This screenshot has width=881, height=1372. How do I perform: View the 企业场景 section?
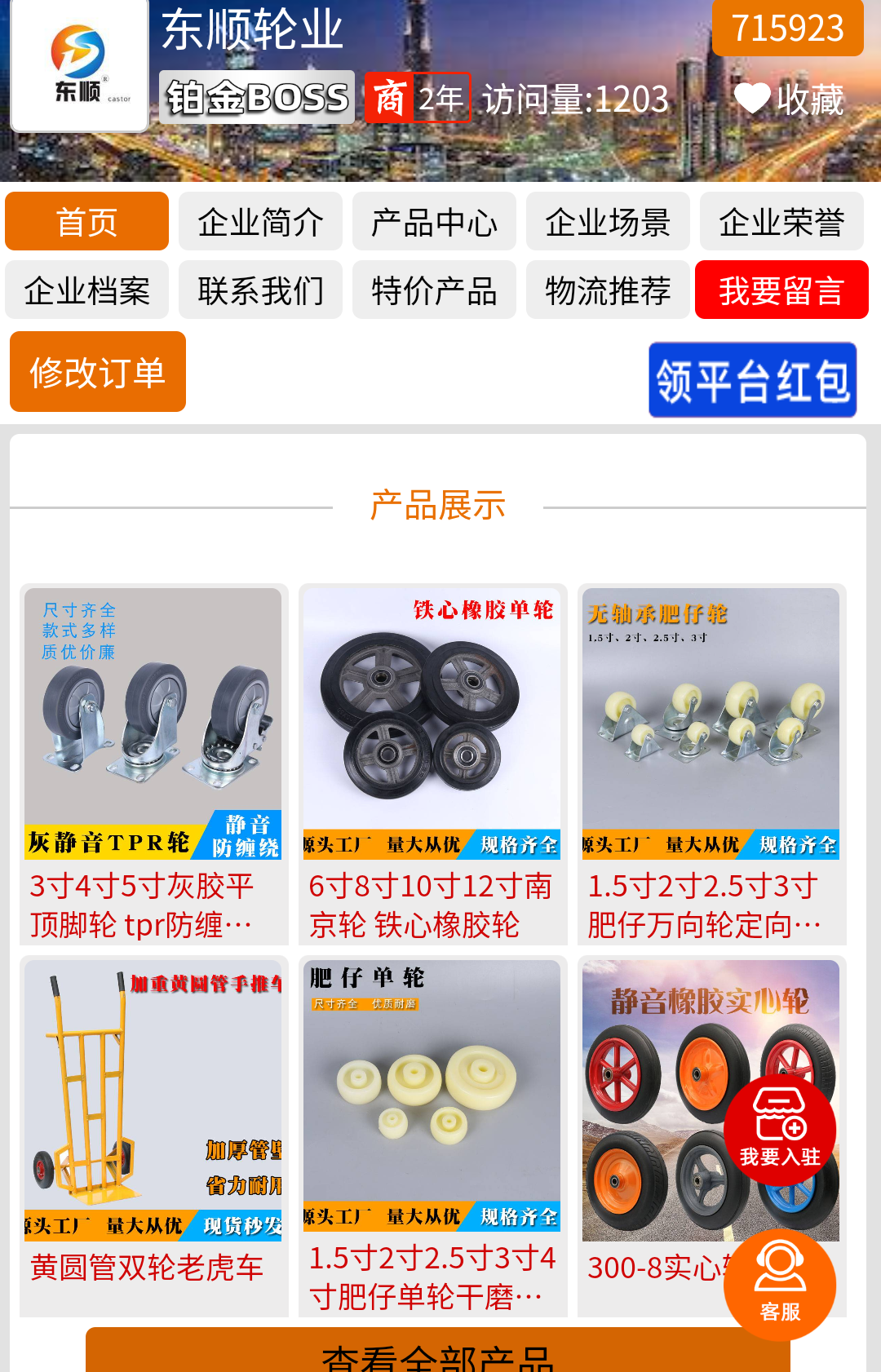click(x=608, y=222)
